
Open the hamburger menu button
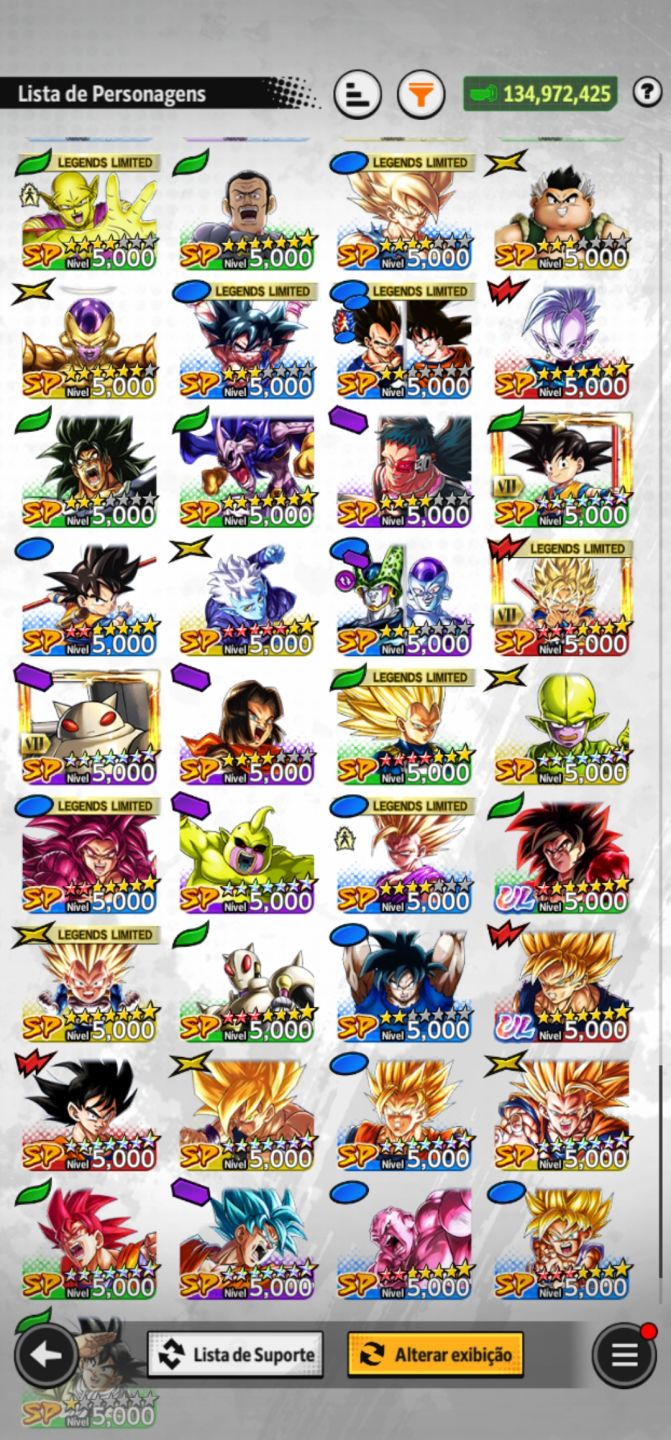click(624, 1355)
